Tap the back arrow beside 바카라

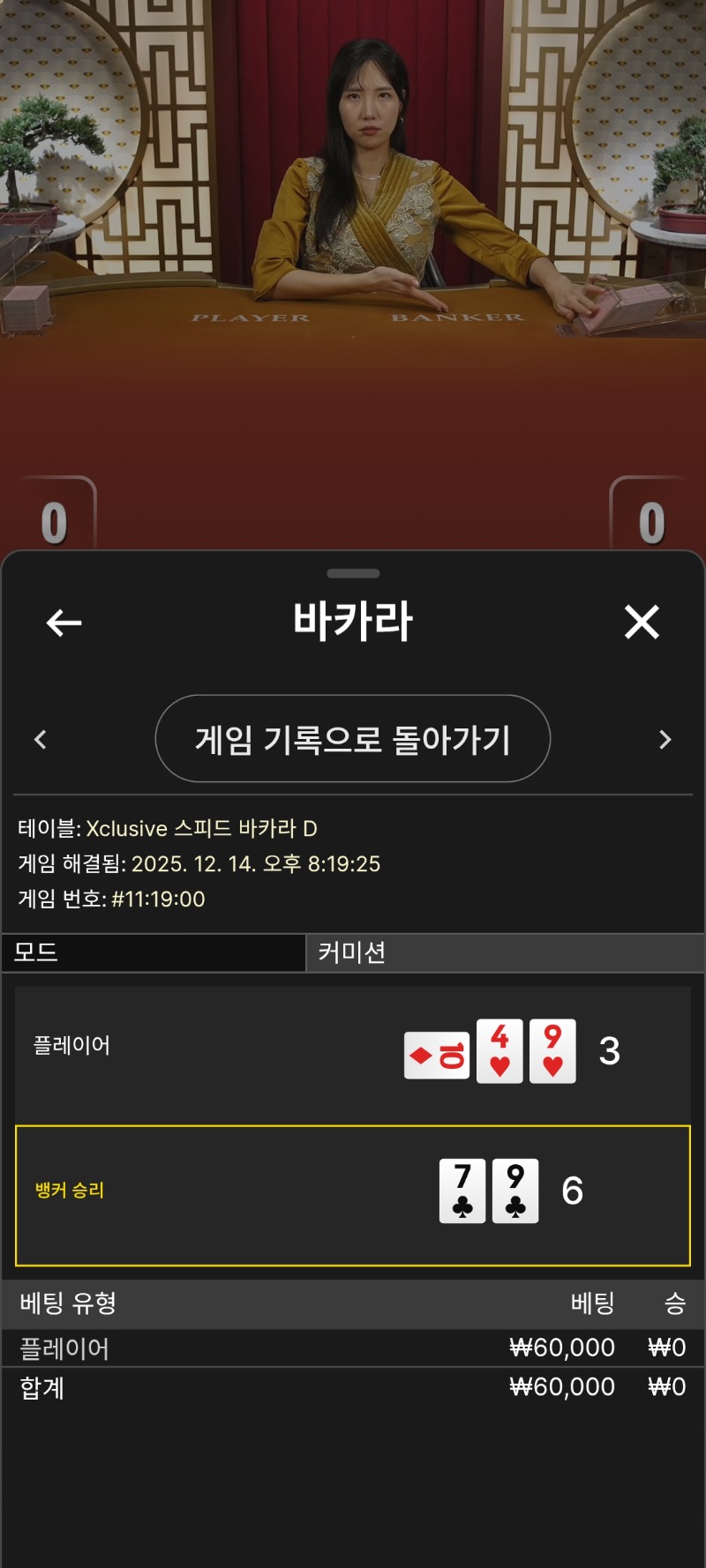(x=64, y=623)
